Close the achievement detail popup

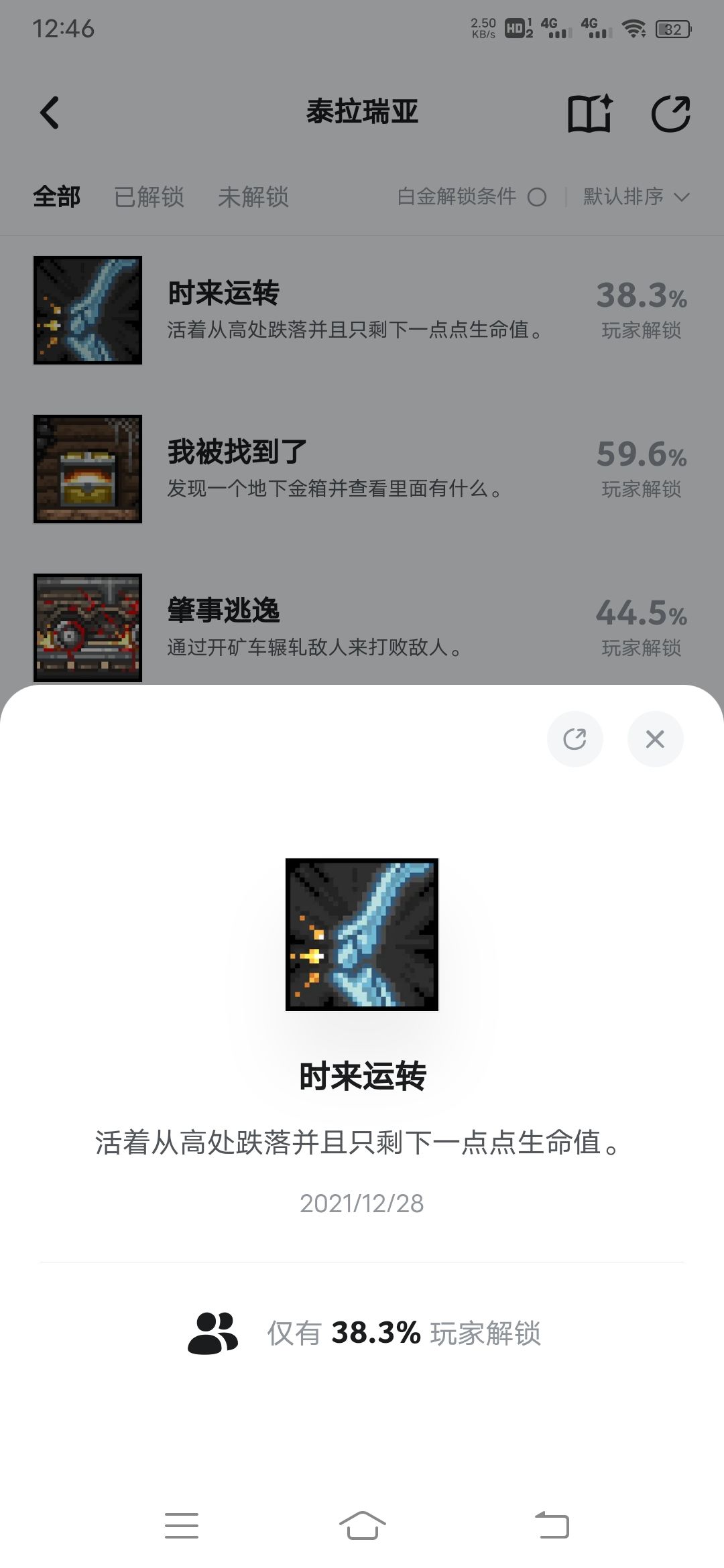[655, 738]
